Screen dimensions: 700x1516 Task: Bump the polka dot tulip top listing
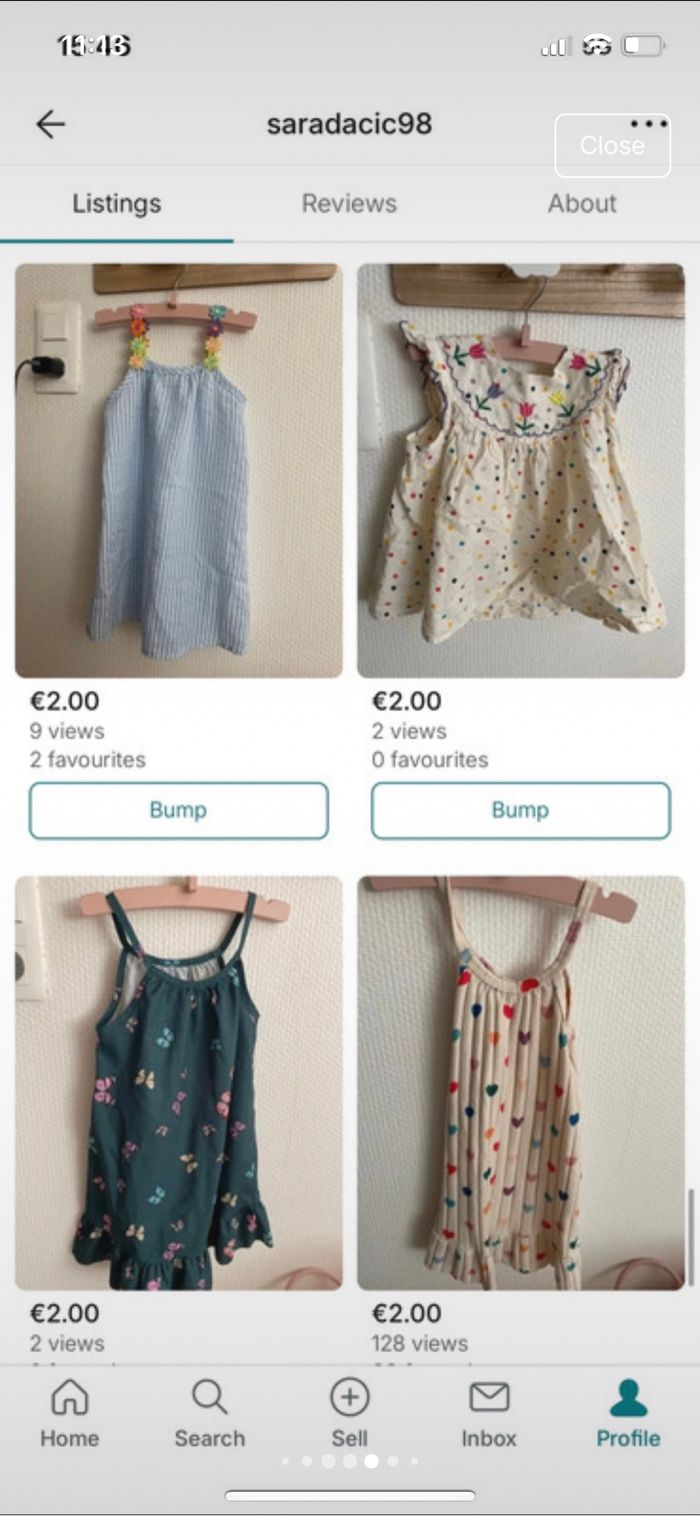(521, 810)
